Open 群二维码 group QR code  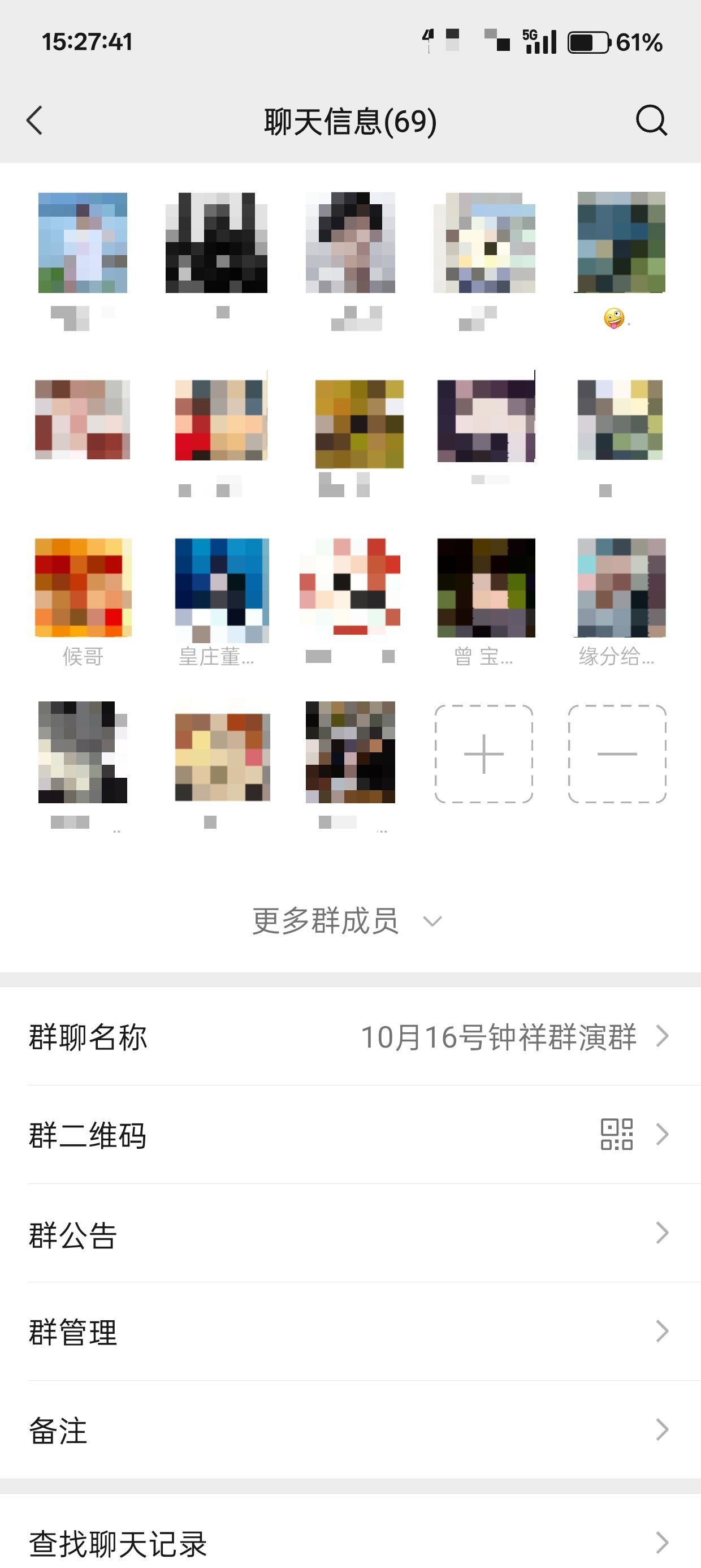point(350,1135)
